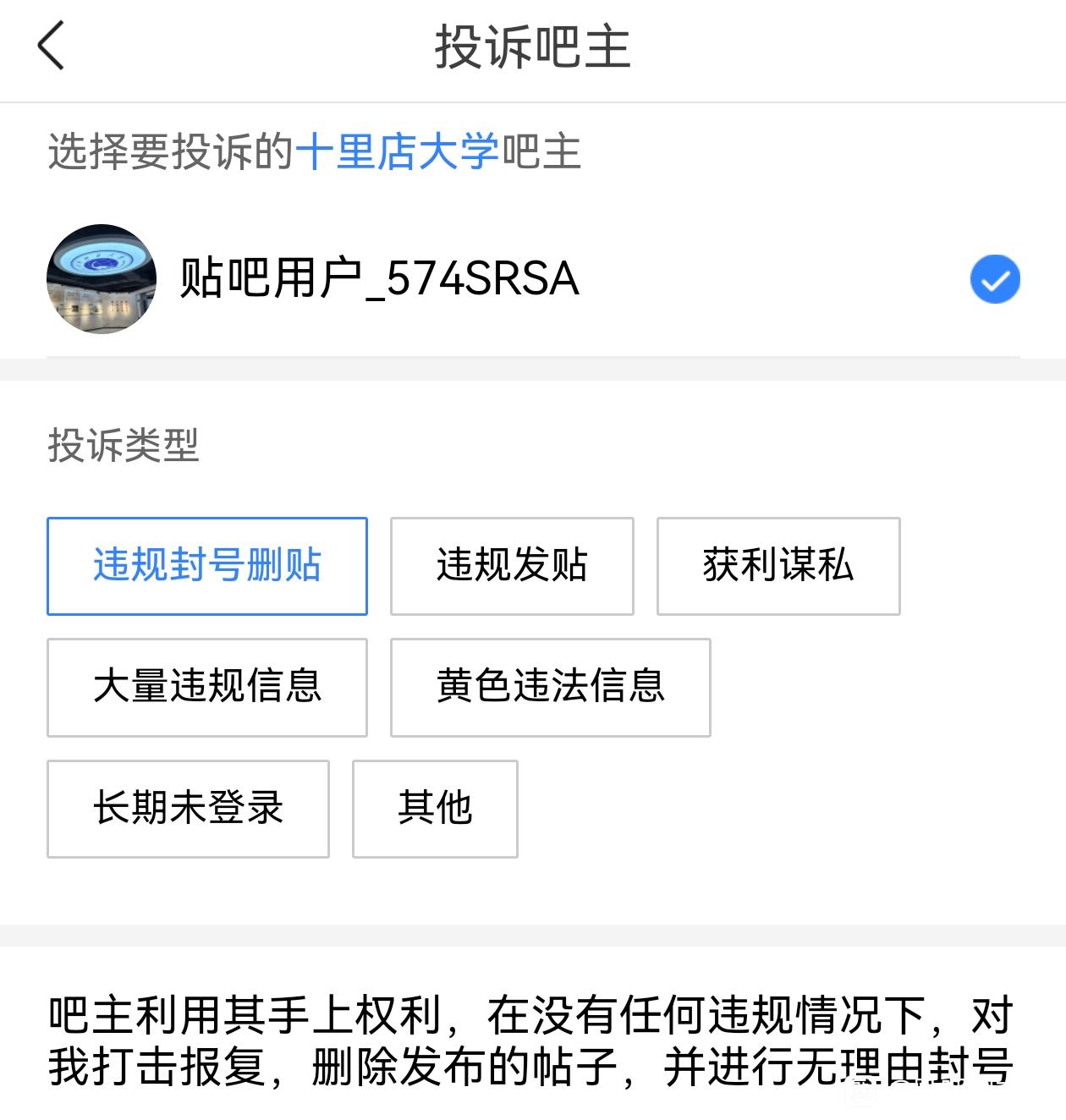Go back from the 投诉吧主 page

(x=52, y=46)
